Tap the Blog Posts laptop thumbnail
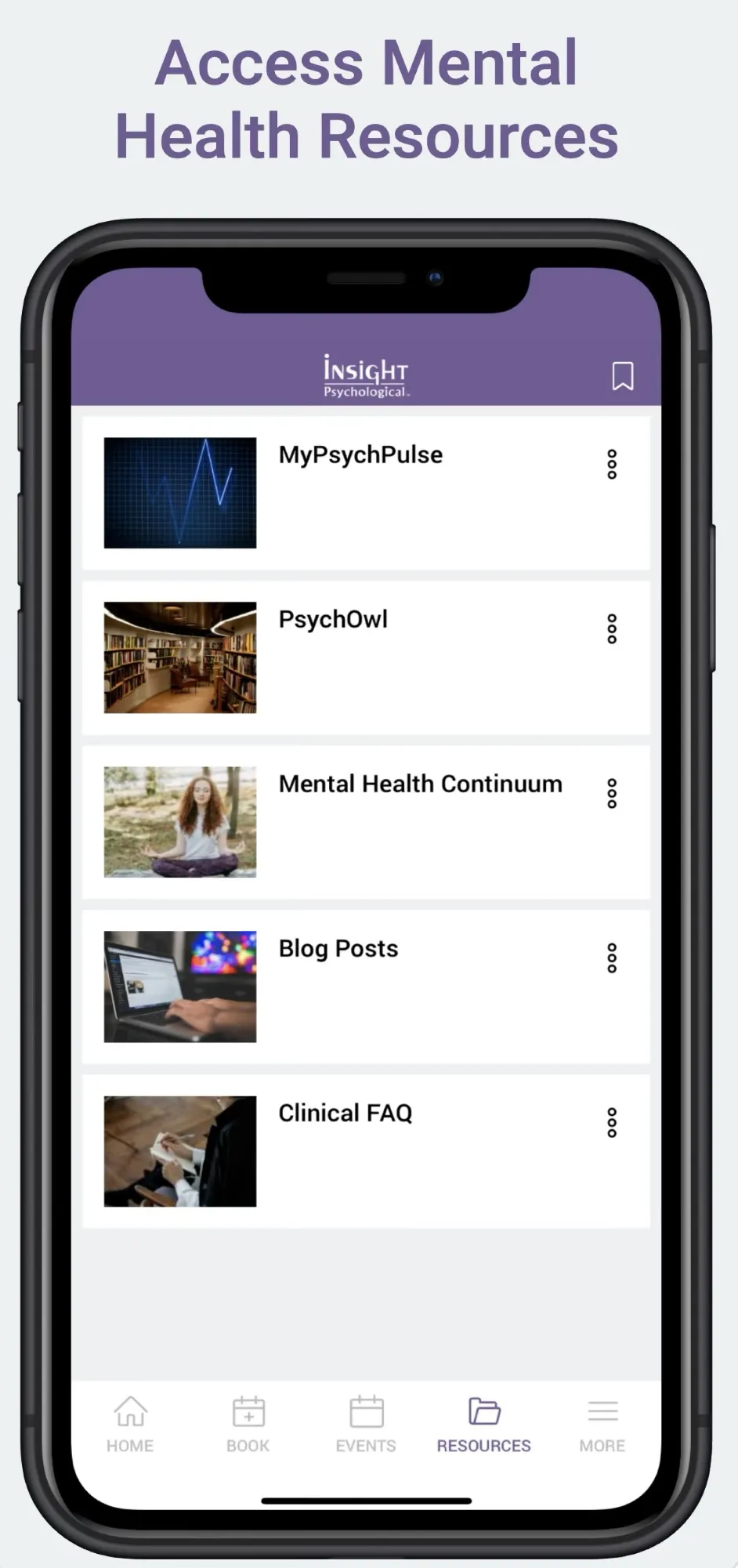 coord(179,987)
